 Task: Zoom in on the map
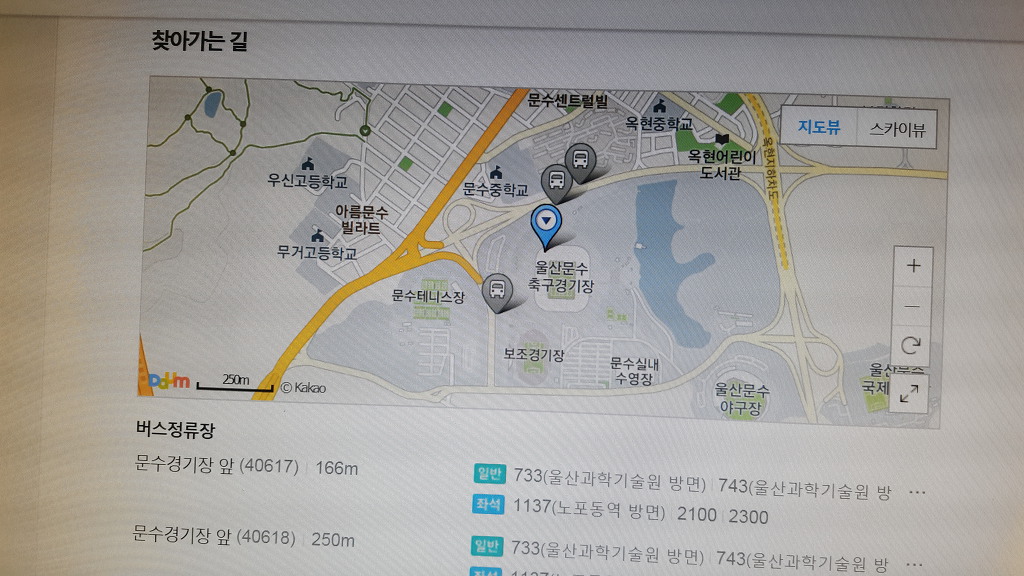[912, 266]
